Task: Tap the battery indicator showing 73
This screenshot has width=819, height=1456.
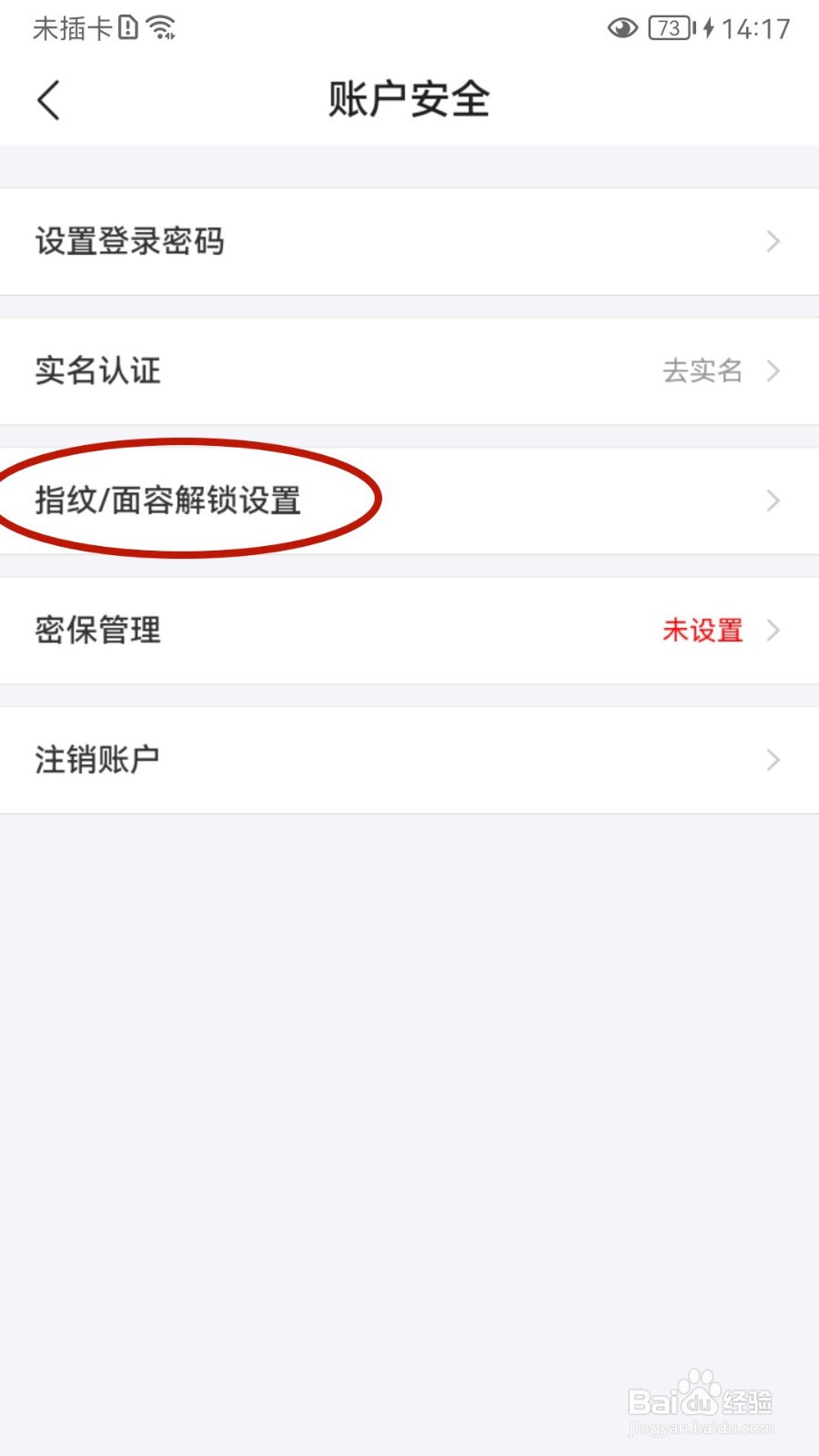Action: pos(670,28)
